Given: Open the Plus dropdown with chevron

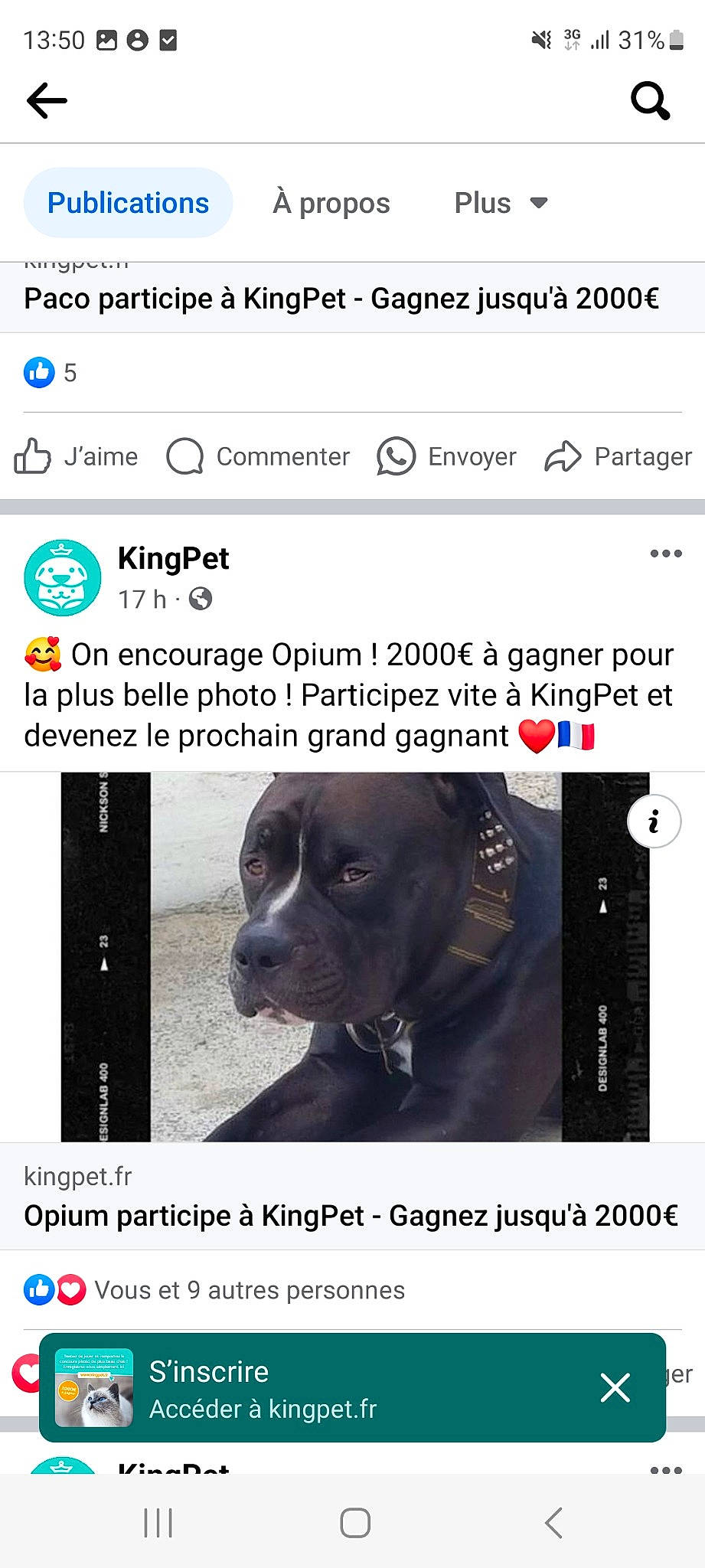Looking at the screenshot, I should [x=501, y=203].
